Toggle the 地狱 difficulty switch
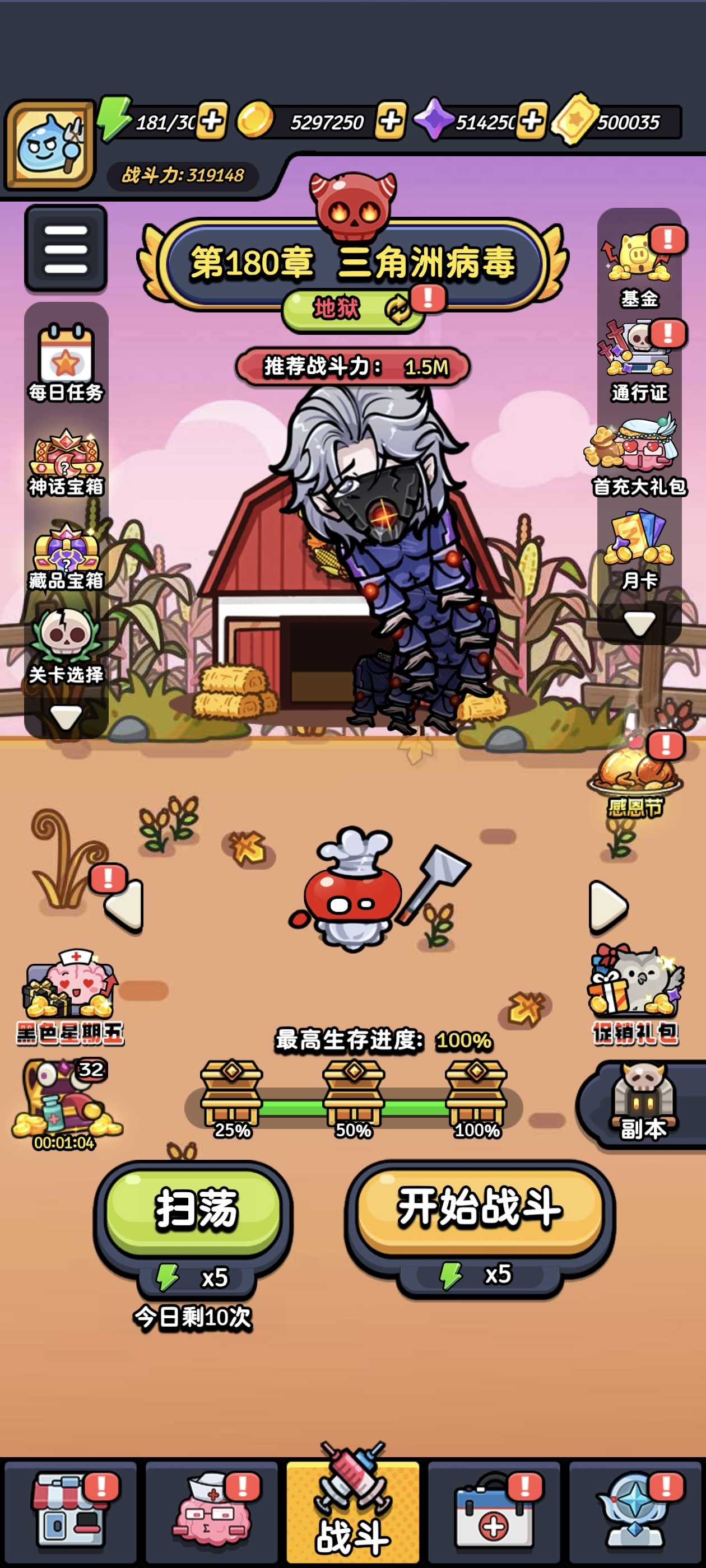Viewport: 706px width, 1568px height. click(352, 309)
